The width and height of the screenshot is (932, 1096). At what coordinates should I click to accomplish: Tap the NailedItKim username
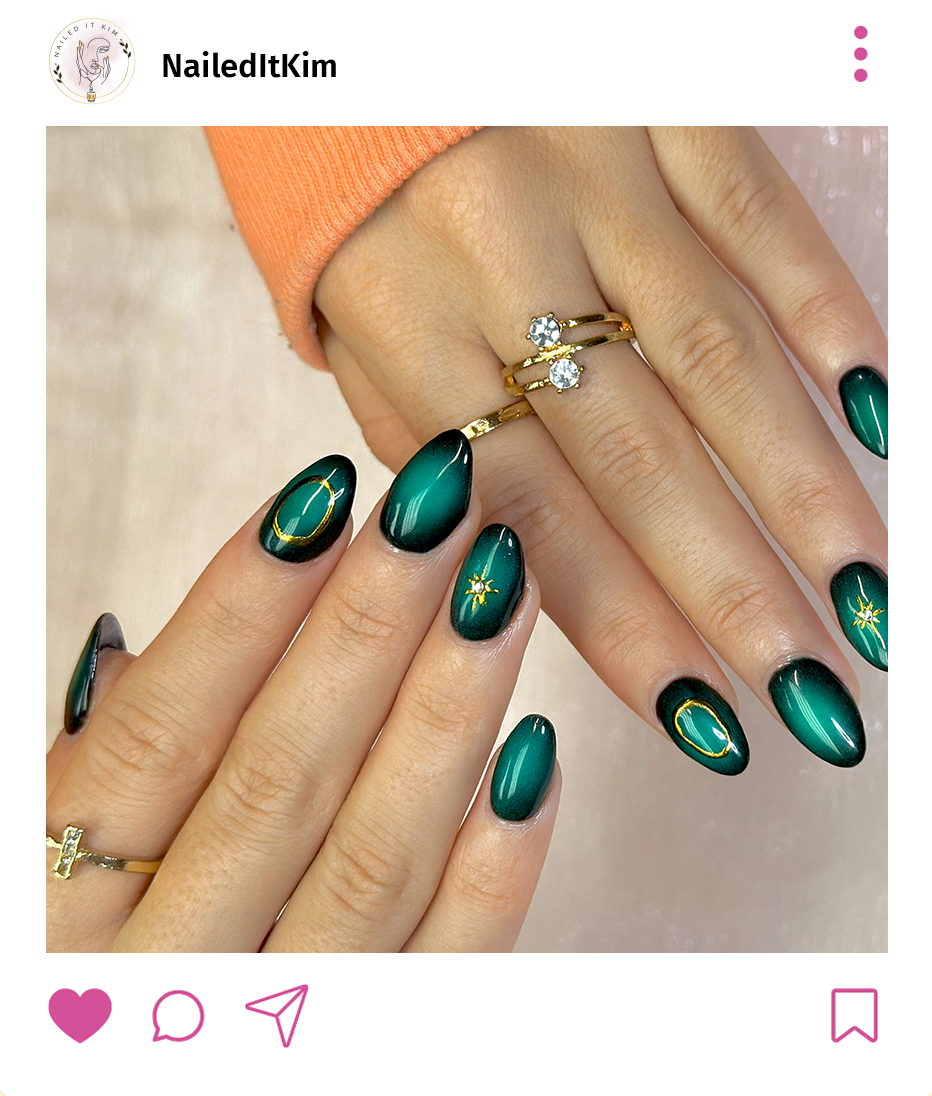click(249, 66)
